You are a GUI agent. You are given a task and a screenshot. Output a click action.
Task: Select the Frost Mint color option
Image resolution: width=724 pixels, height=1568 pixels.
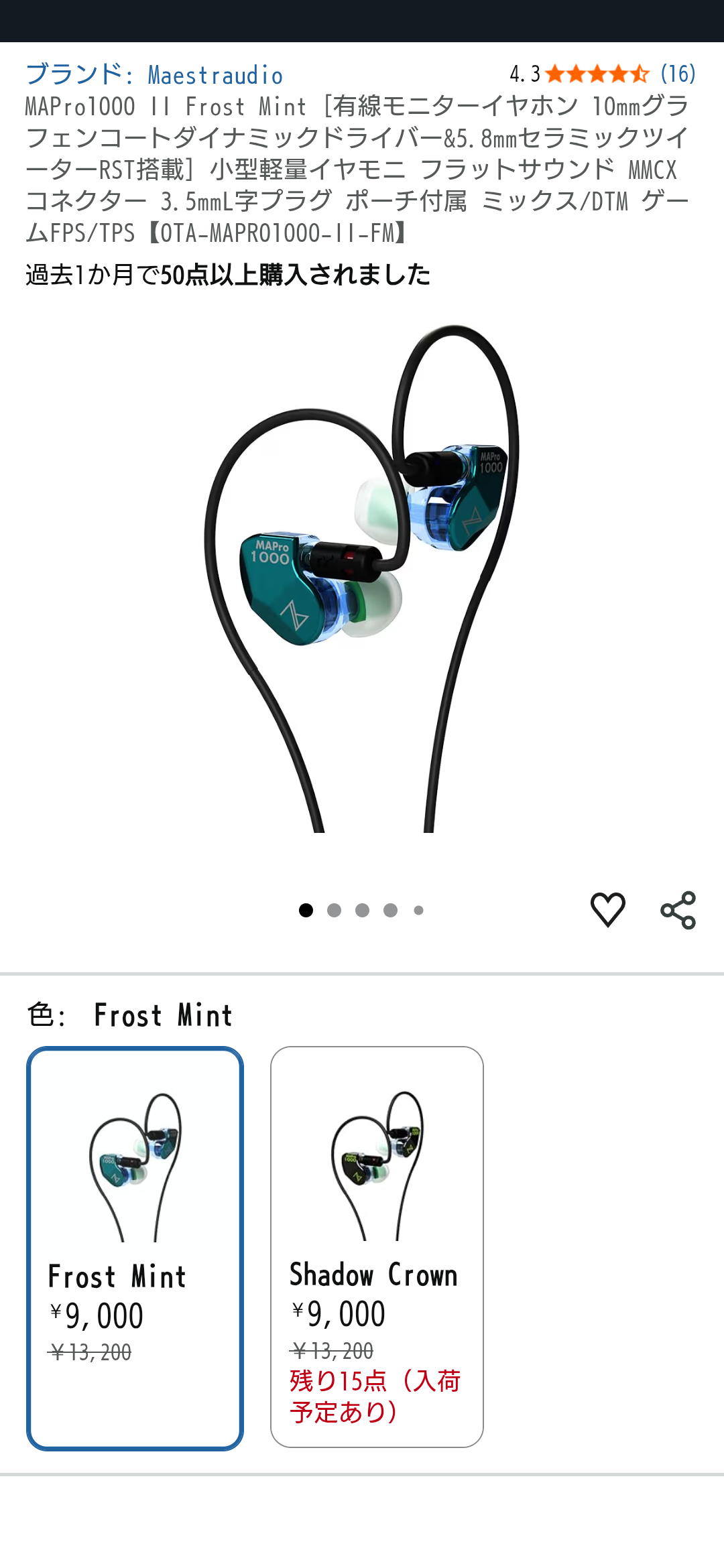(135, 1248)
